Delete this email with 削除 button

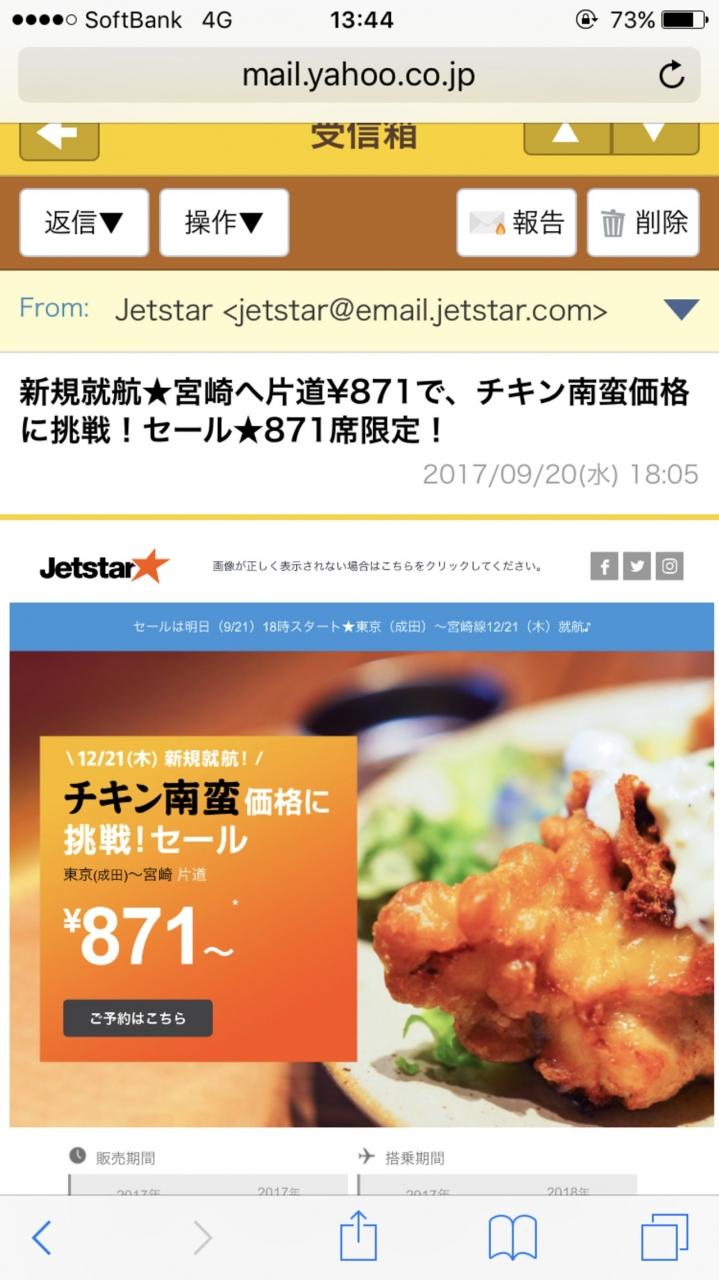(x=643, y=222)
